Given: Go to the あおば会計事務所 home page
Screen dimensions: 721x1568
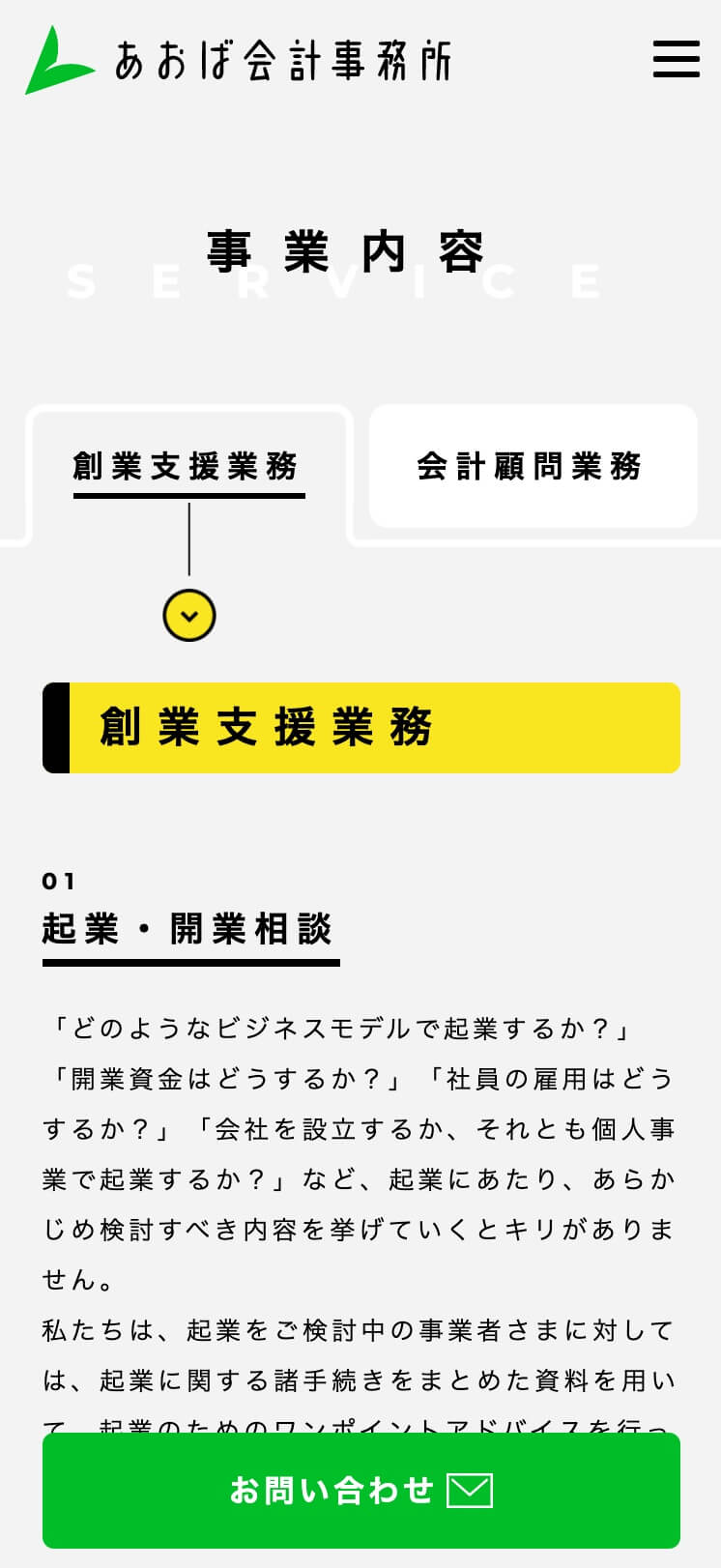Looking at the screenshot, I should point(238,60).
